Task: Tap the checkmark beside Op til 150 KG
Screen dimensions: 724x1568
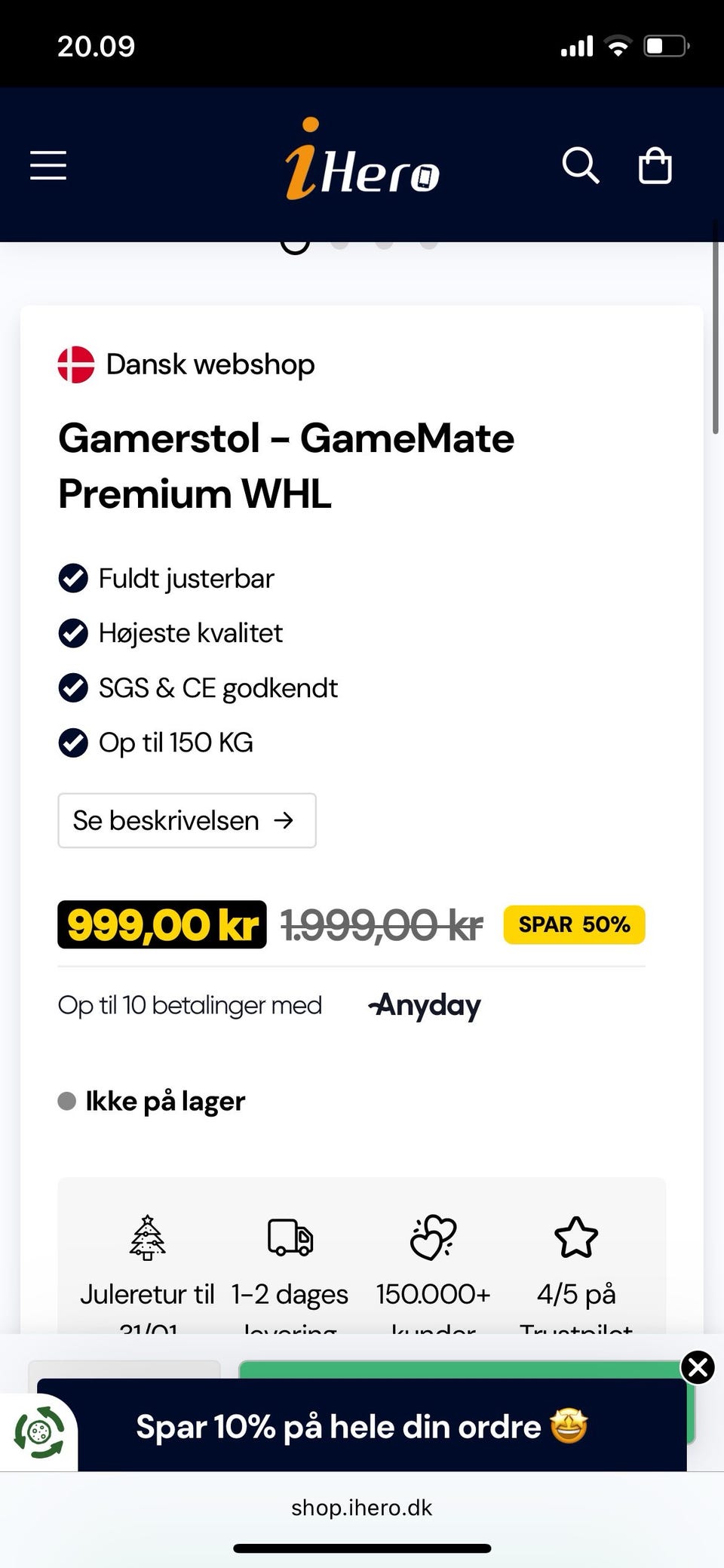Action: coord(72,742)
